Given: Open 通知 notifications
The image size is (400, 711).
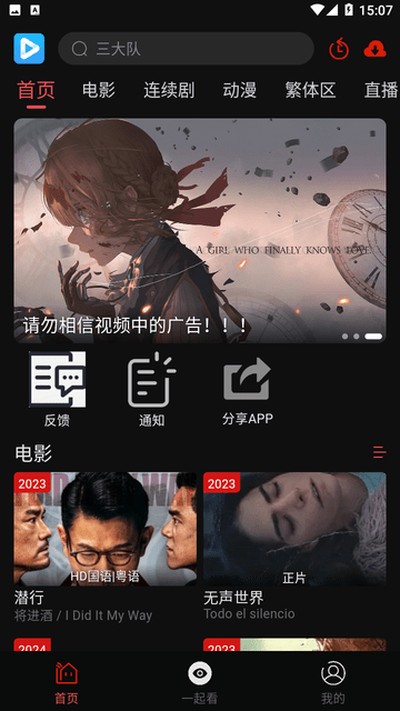Looking at the screenshot, I should (152, 389).
